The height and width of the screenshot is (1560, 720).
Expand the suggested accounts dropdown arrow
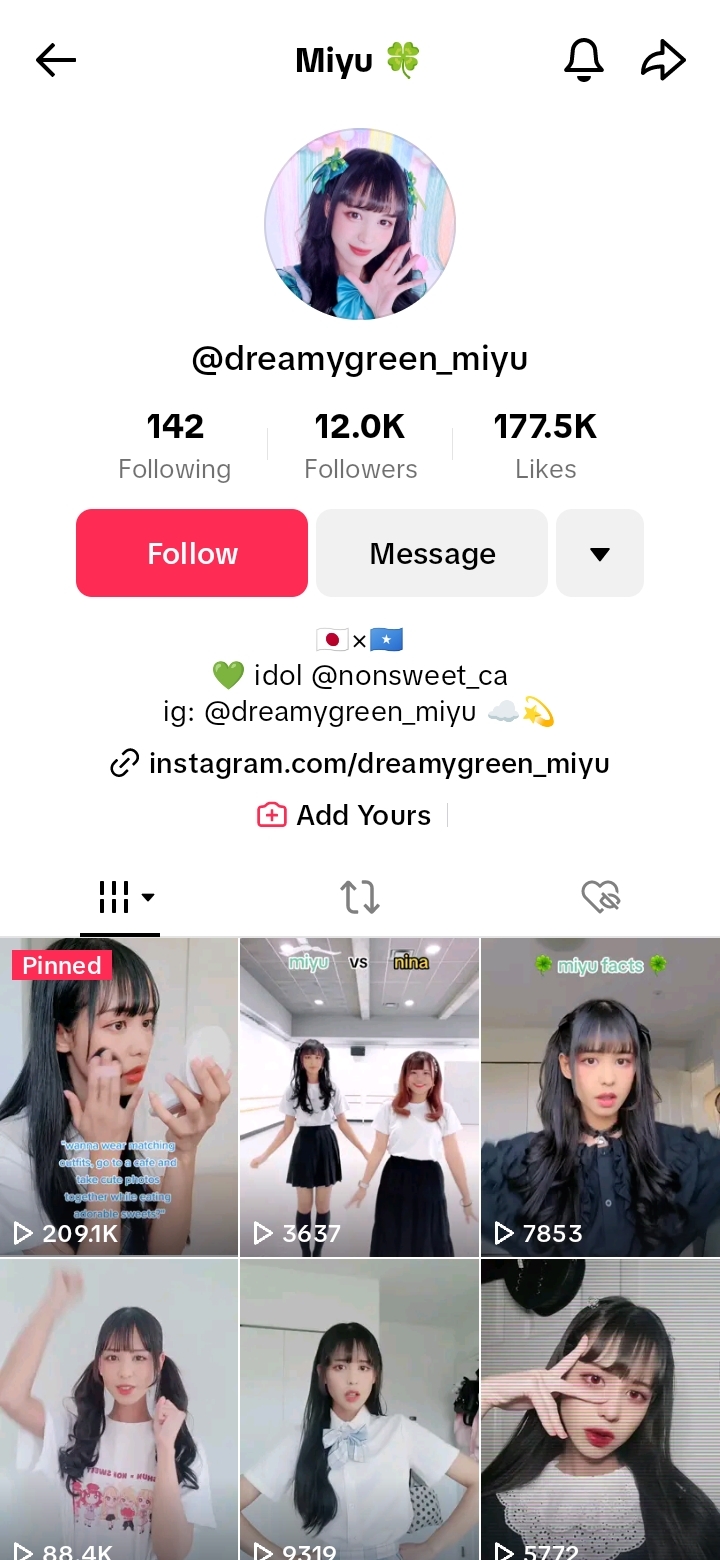tap(600, 553)
